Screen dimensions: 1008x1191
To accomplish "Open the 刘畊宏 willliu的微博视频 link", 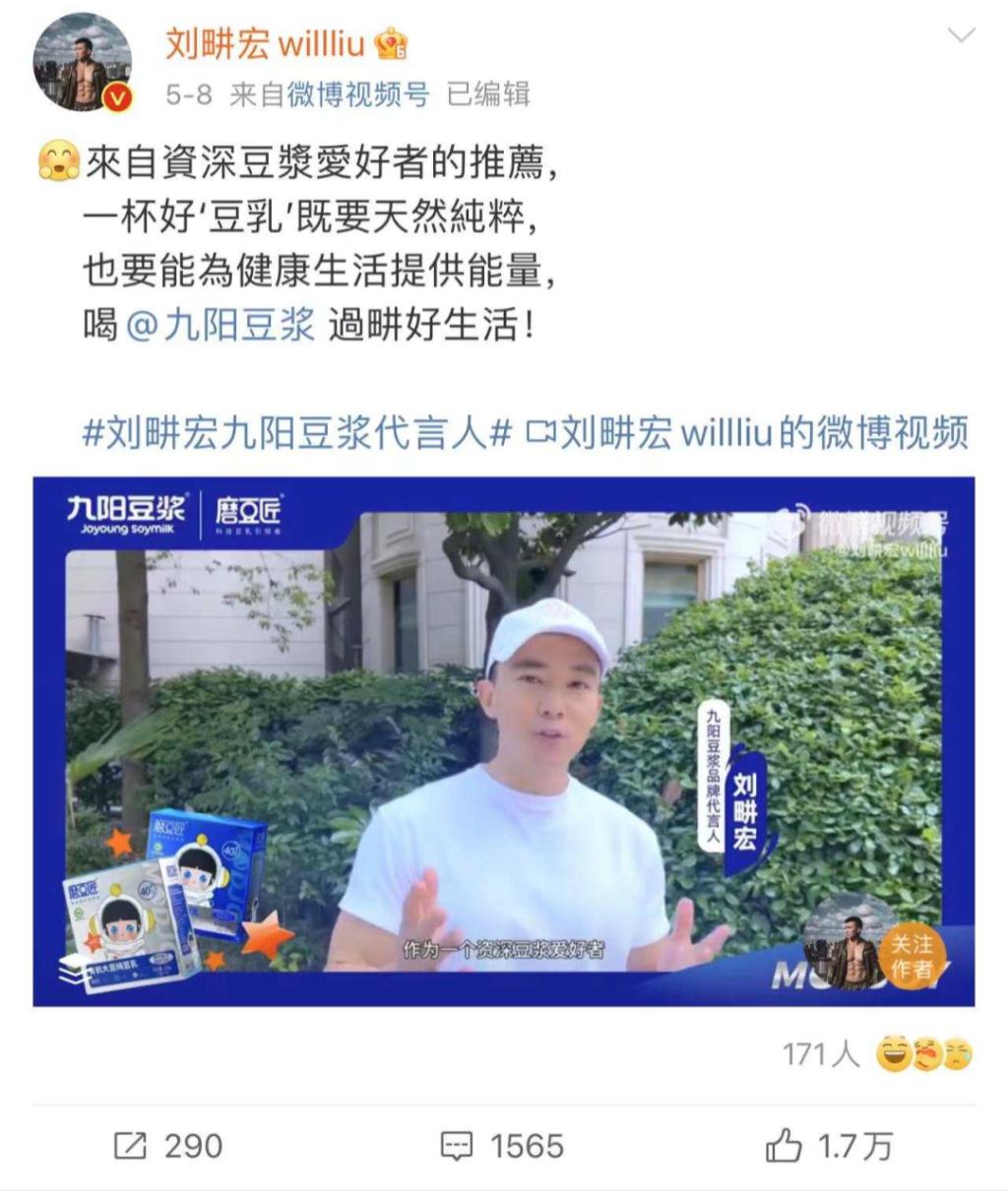I will [748, 432].
